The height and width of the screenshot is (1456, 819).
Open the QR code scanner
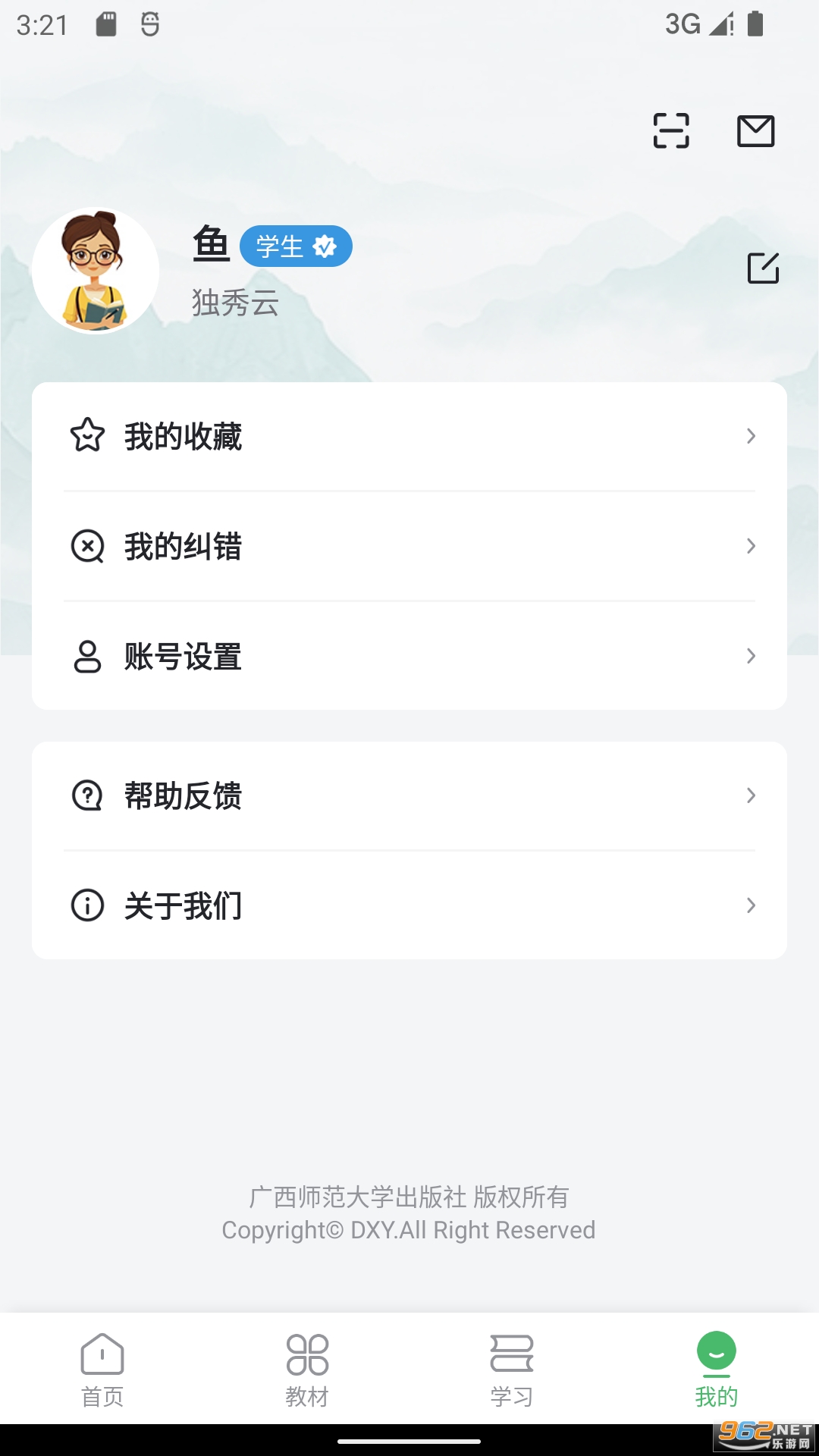click(670, 130)
